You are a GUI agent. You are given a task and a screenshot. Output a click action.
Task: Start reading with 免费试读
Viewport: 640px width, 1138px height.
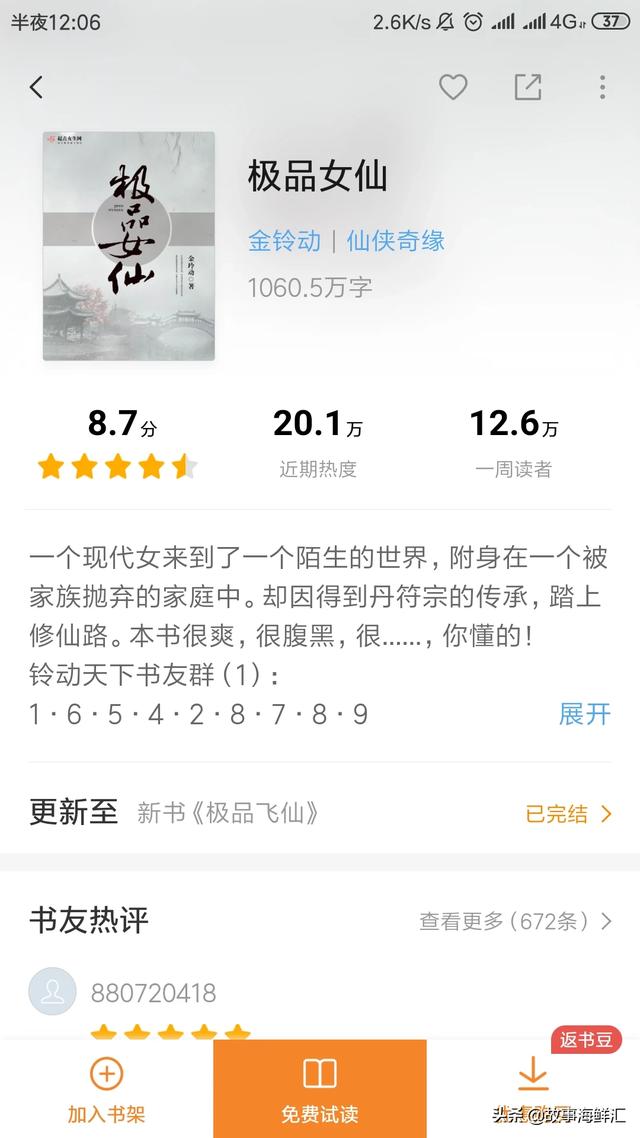point(320,1089)
